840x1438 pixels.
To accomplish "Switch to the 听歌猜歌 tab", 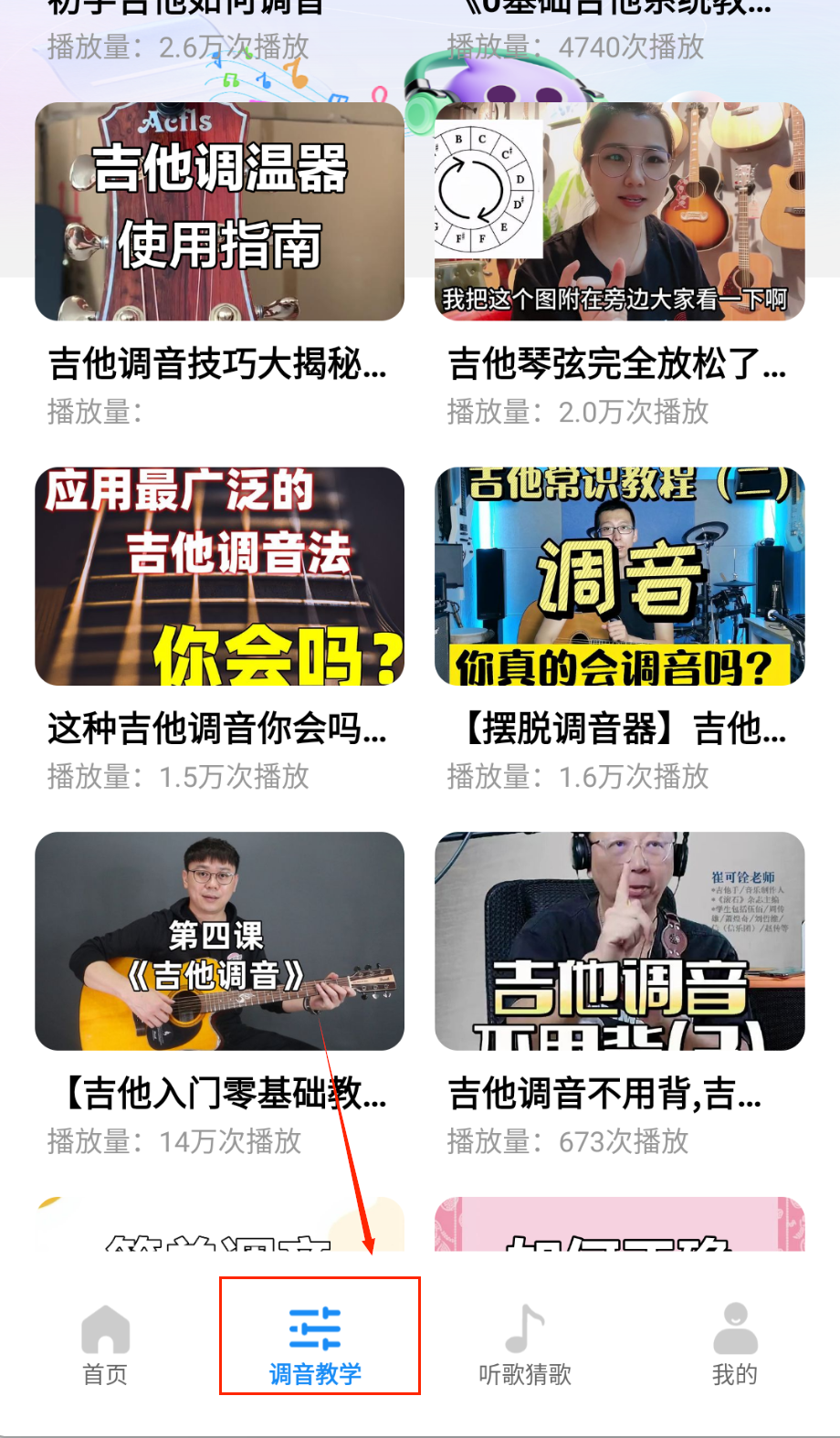I will pyautogui.click(x=525, y=1345).
